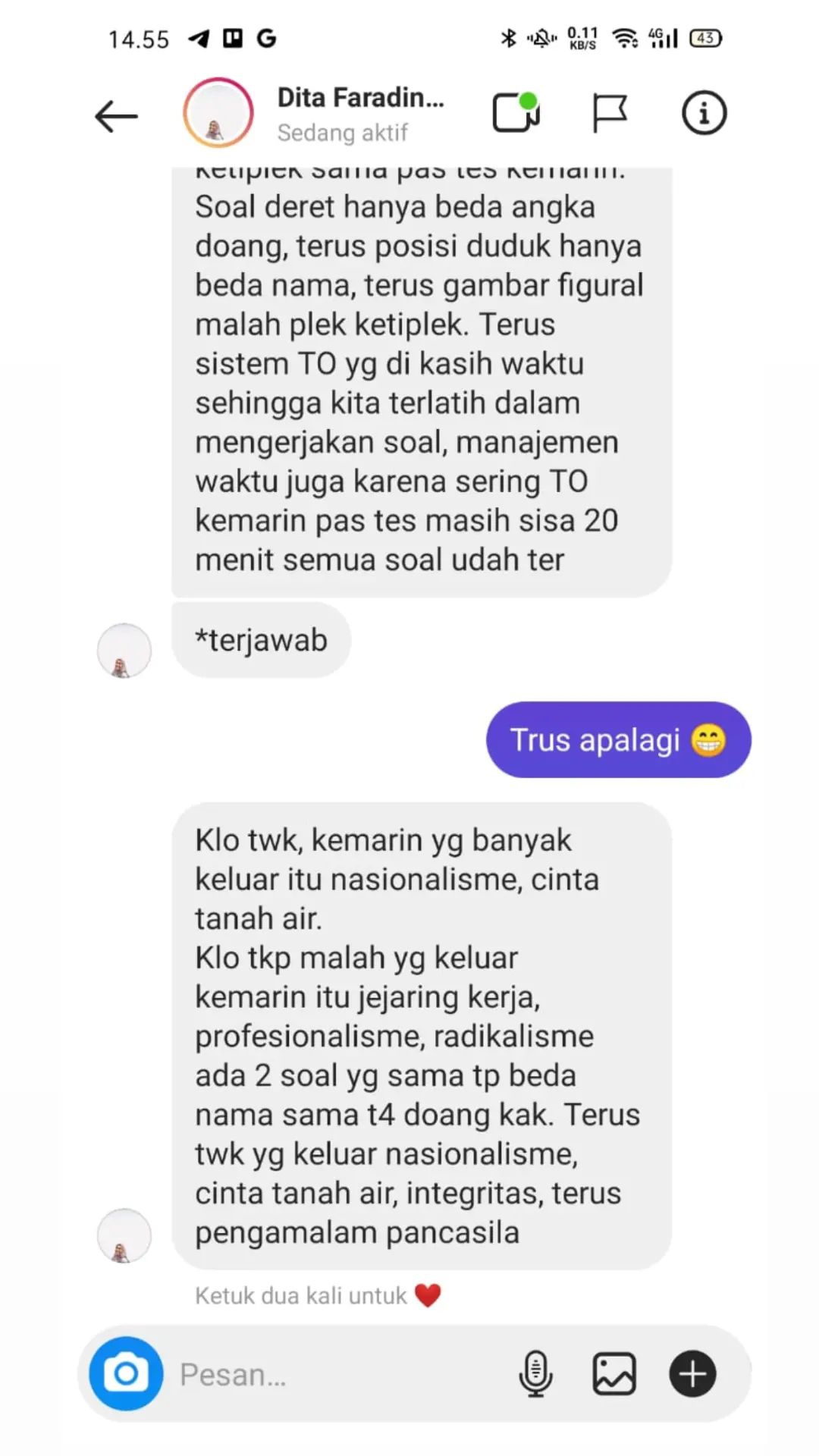Image resolution: width=819 pixels, height=1456 pixels.
Task: Attach a photo from the gallery
Action: [613, 1373]
